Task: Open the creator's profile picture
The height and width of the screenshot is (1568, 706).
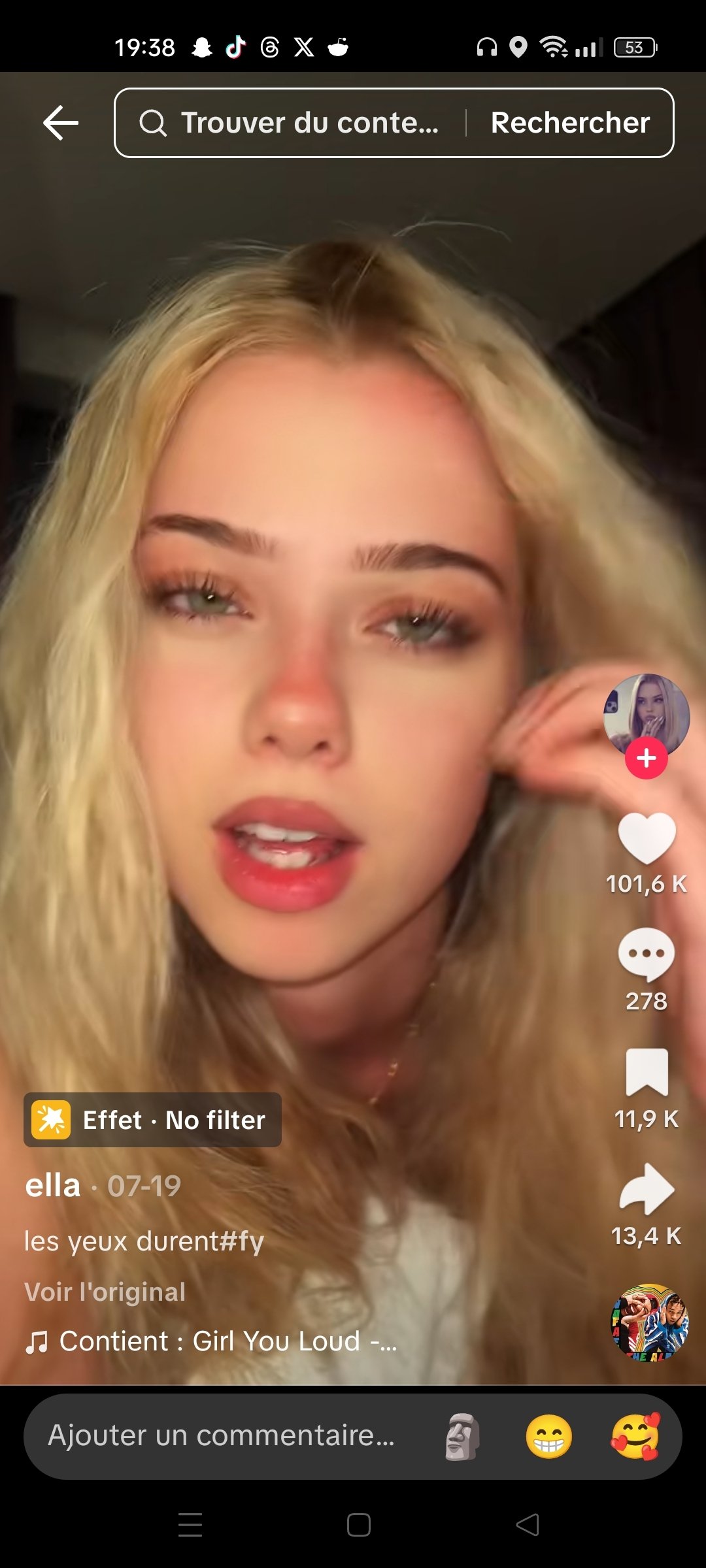Action: coord(646,714)
